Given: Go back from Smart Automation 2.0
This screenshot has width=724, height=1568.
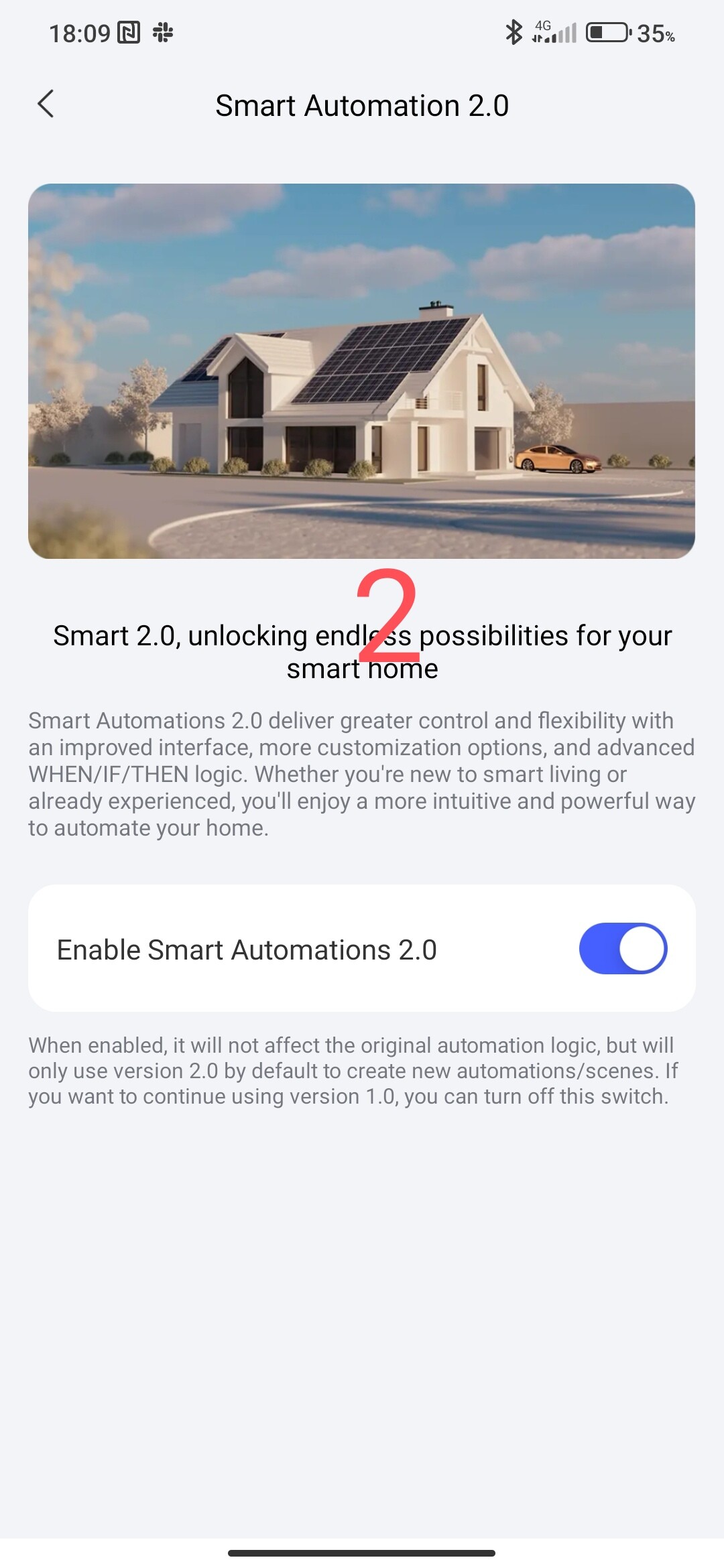Looking at the screenshot, I should pos(46,105).
